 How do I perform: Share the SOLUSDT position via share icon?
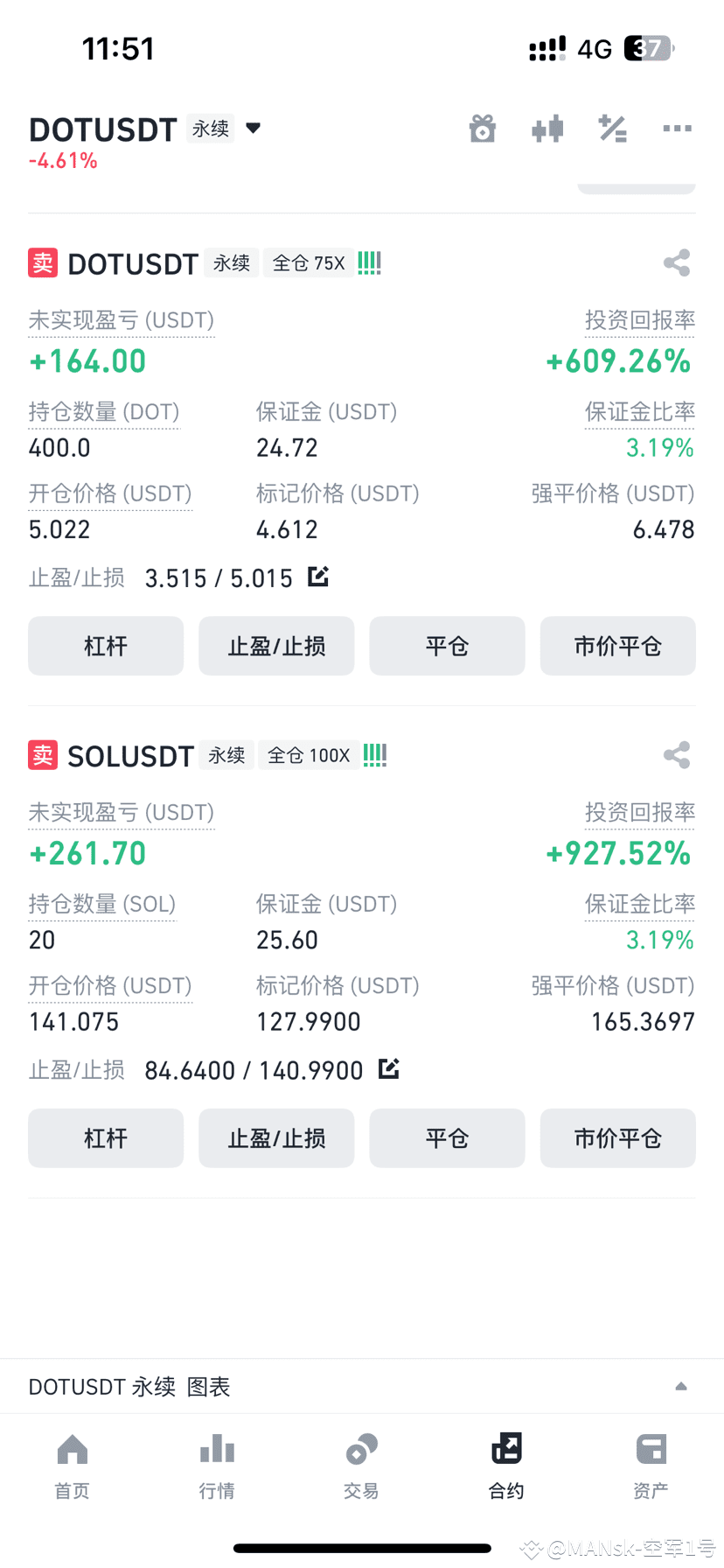(x=677, y=754)
